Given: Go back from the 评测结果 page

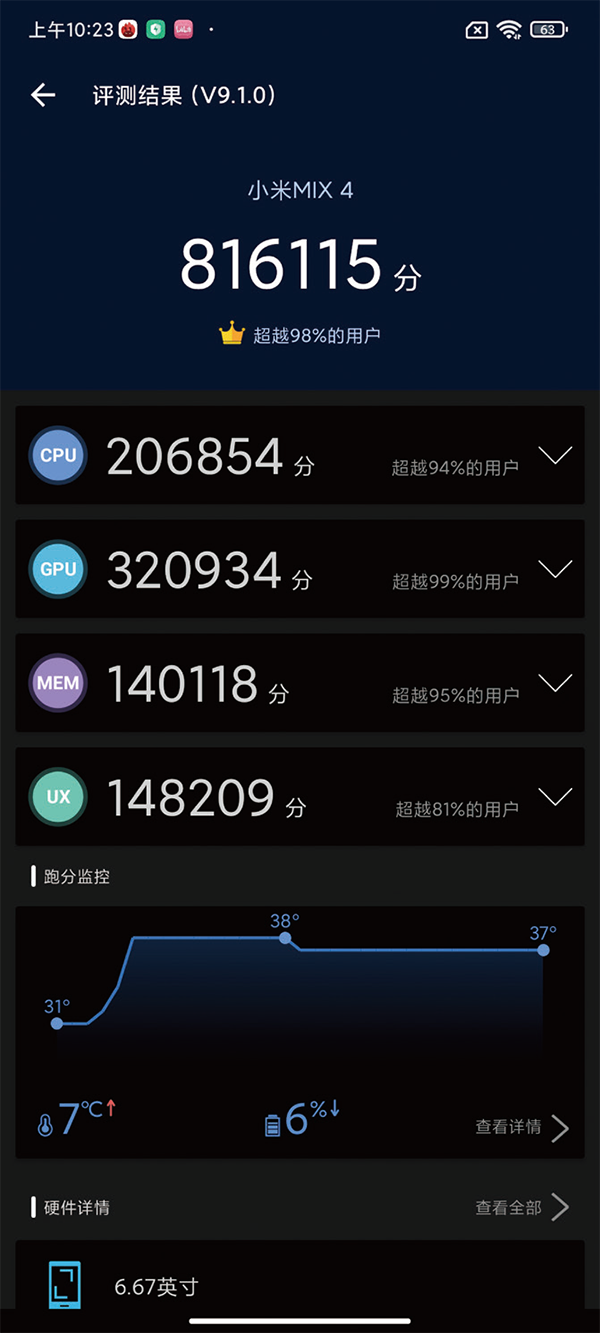Looking at the screenshot, I should point(43,95).
